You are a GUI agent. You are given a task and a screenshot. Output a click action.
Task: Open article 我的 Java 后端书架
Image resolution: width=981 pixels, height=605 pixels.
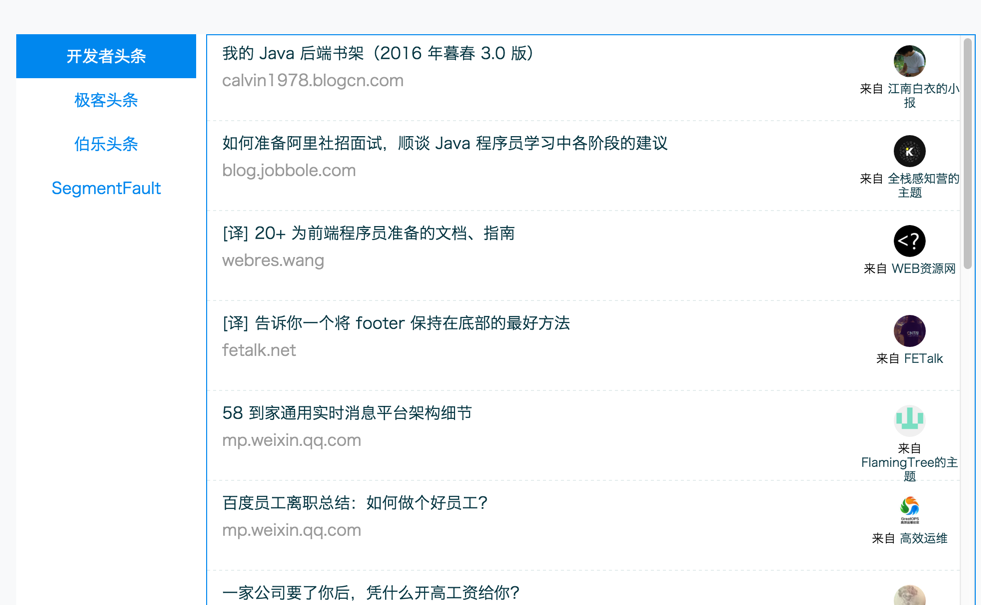click(378, 54)
